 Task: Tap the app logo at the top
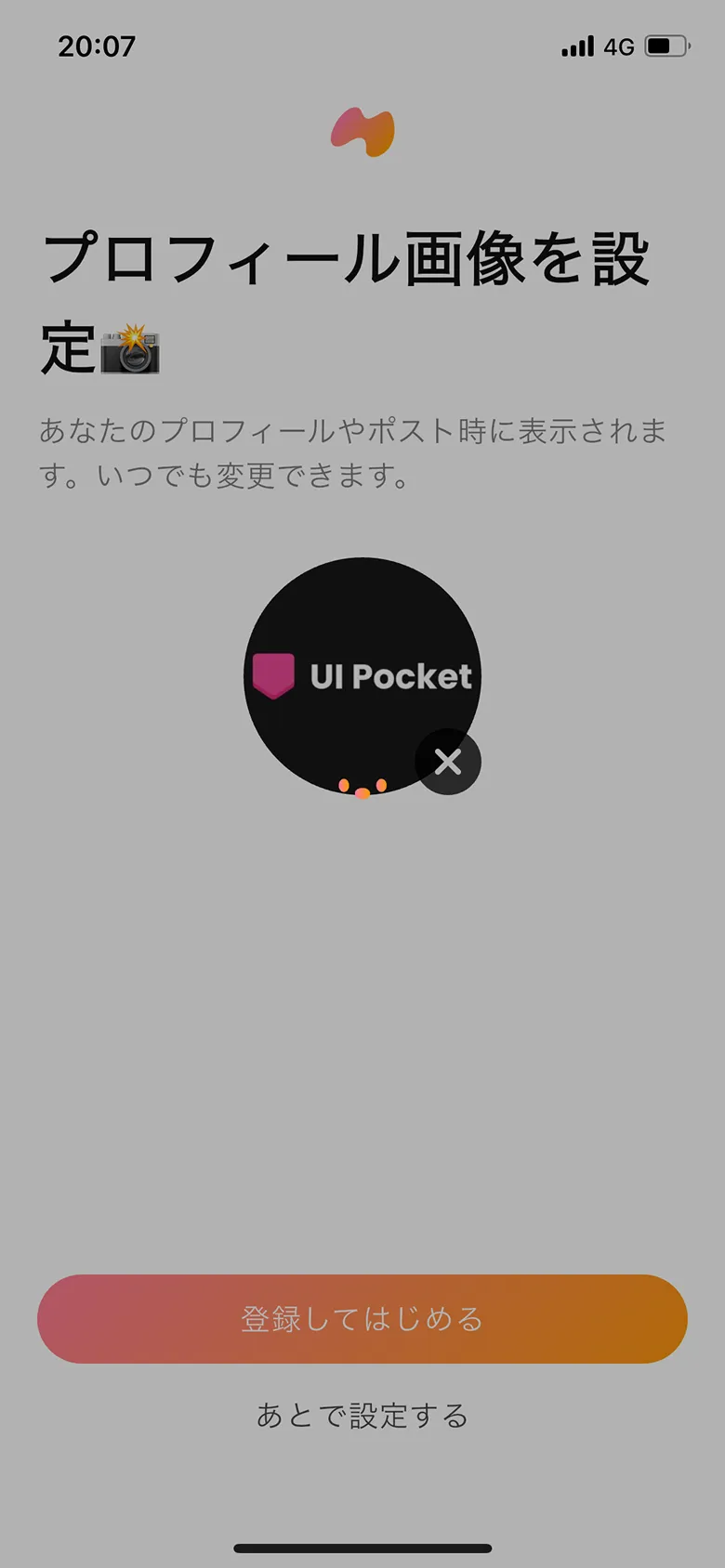(x=362, y=130)
